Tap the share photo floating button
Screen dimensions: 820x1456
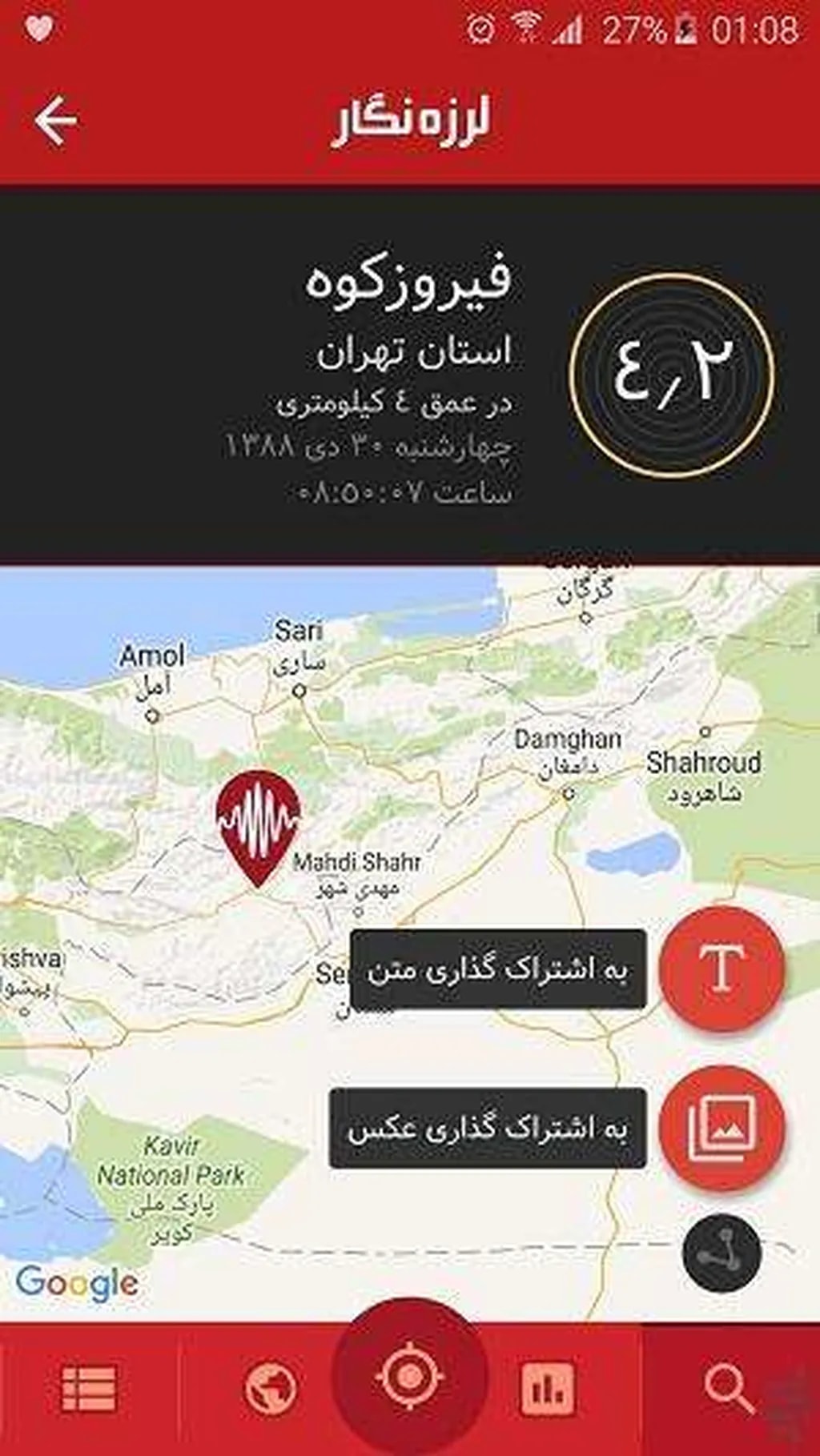(722, 1127)
